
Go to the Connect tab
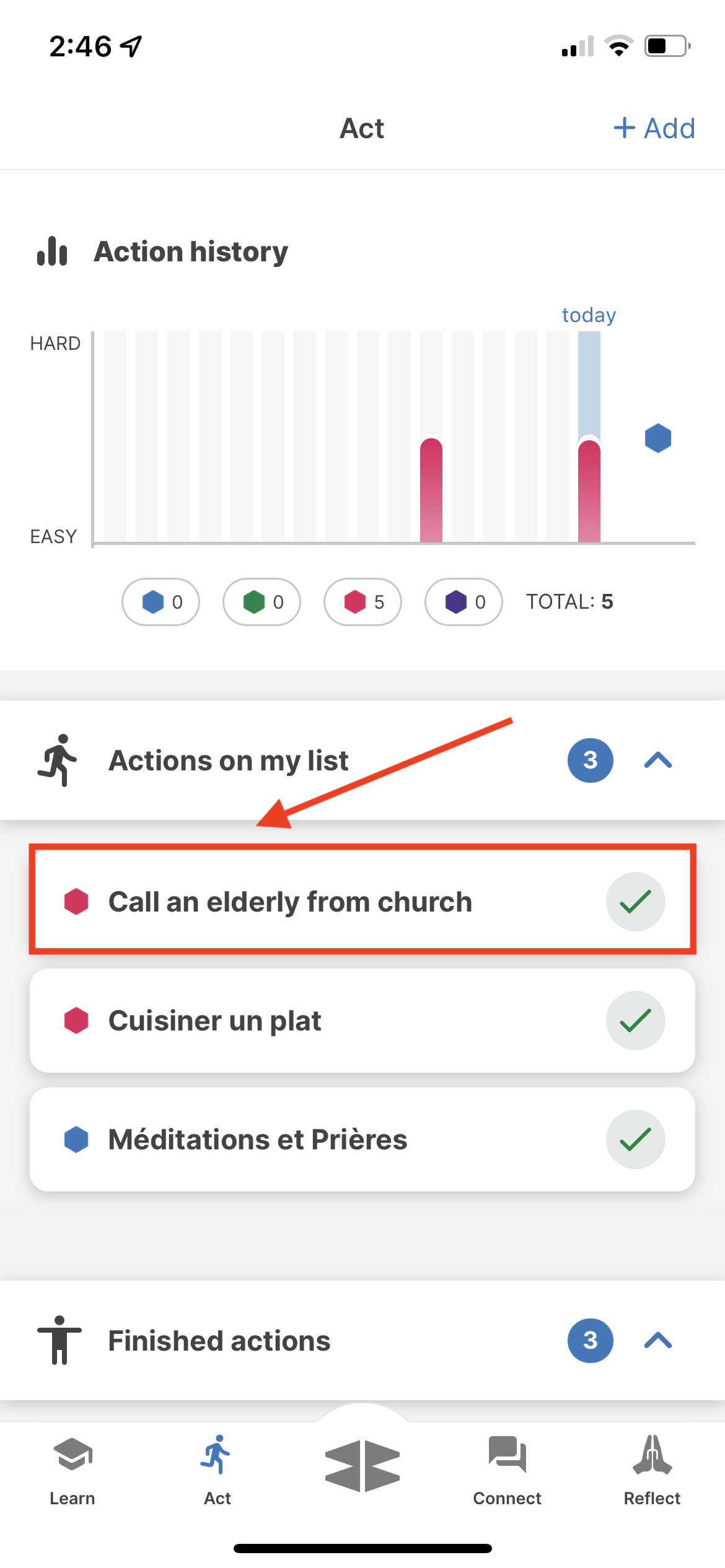[507, 1471]
